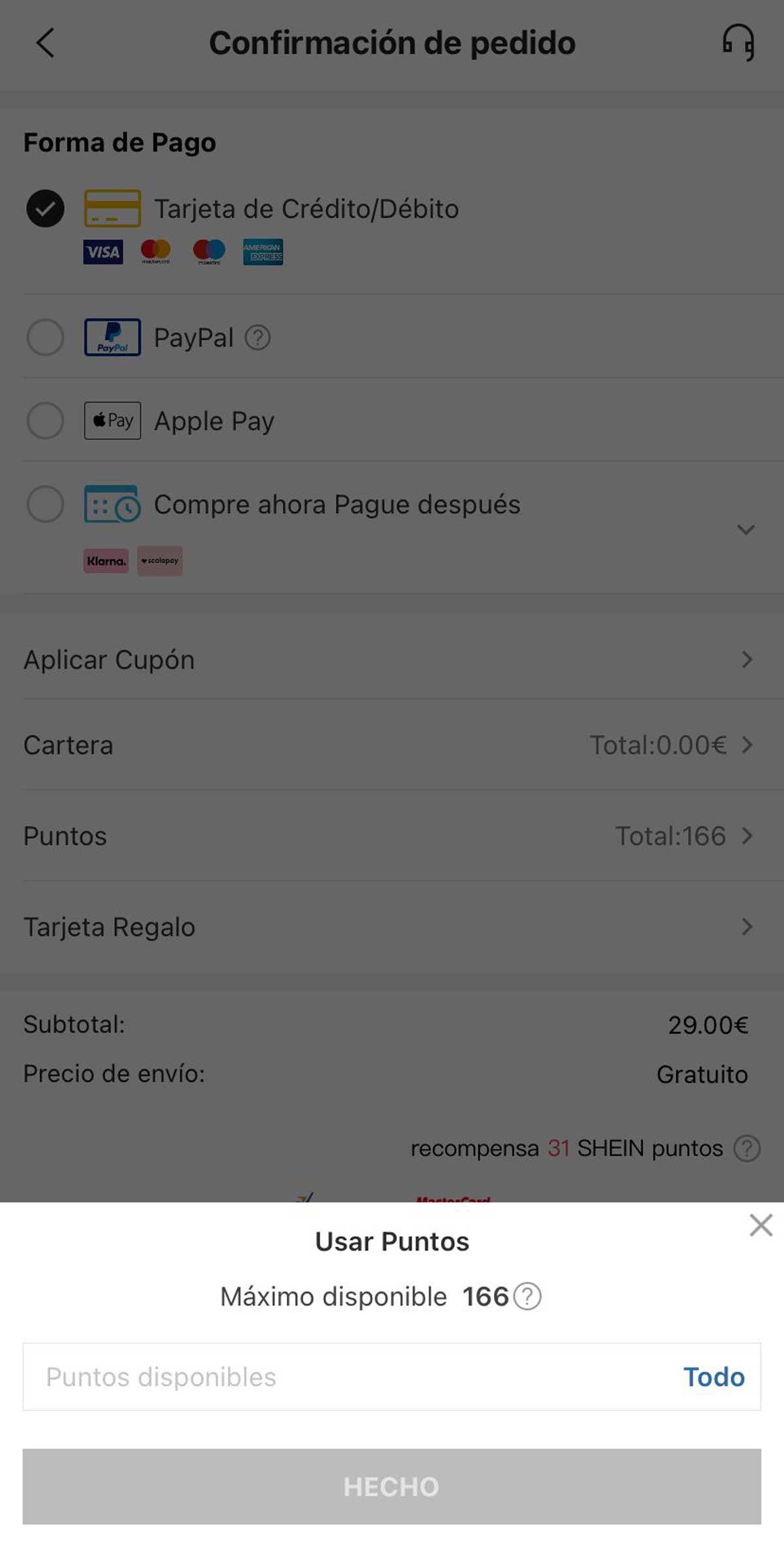Screen dimensions: 784x1552
Task: Focus the Puntos disponibles input field
Action: click(x=353, y=1377)
